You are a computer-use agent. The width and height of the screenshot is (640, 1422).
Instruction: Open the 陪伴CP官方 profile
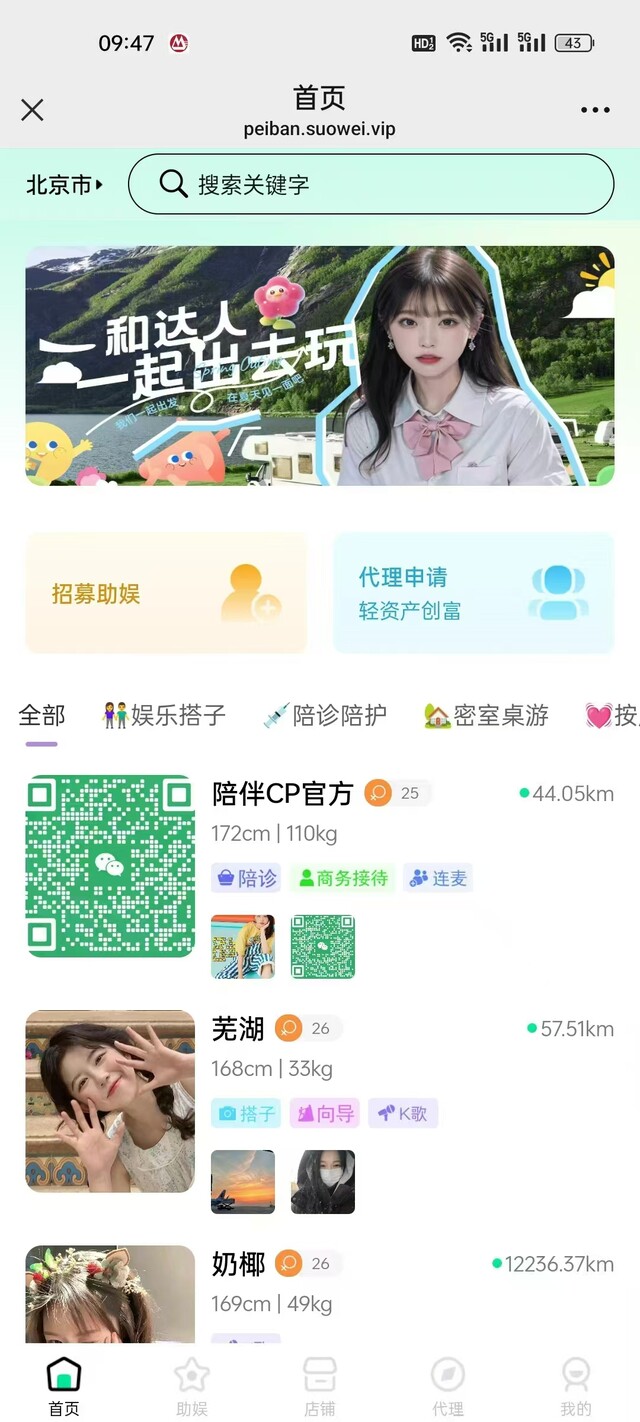pos(283,794)
